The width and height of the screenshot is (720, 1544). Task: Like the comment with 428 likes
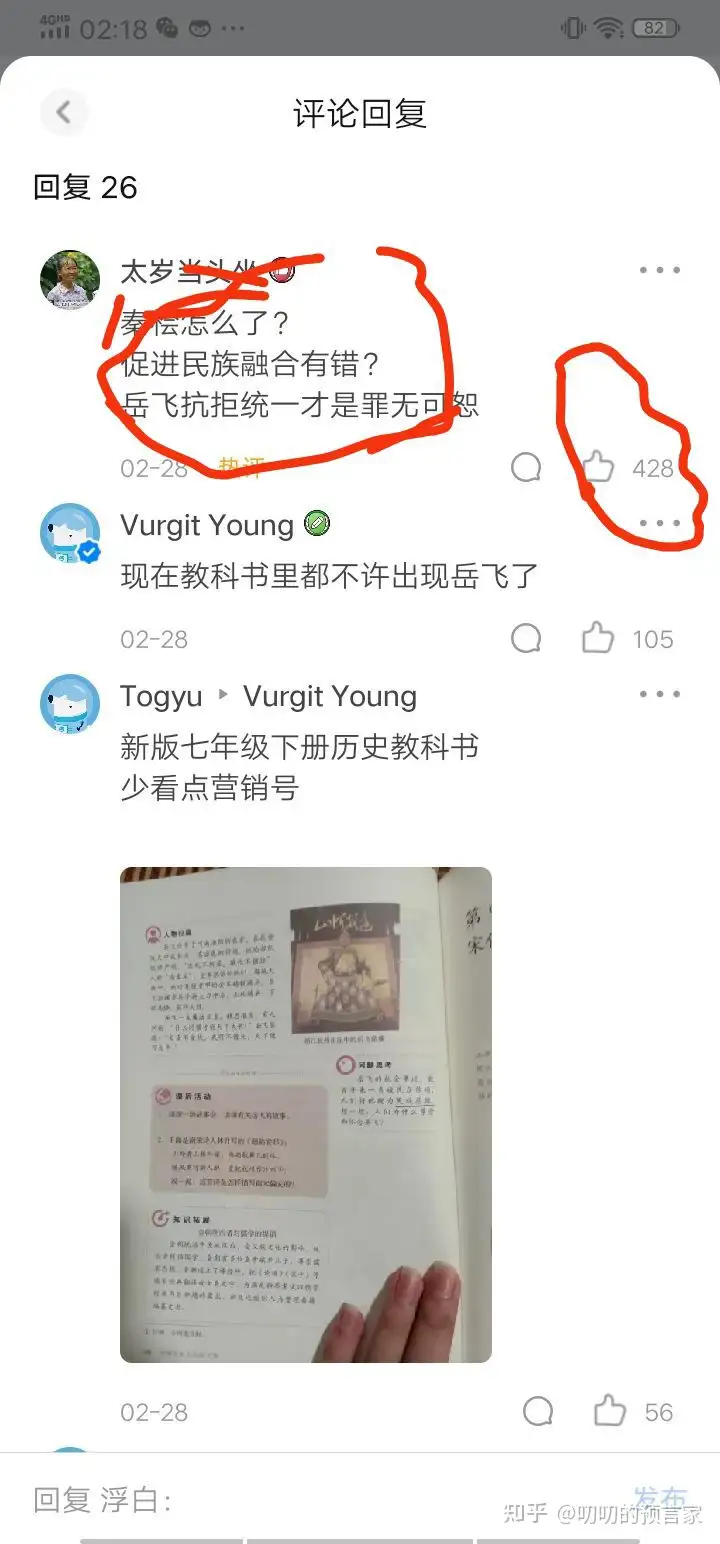pyautogui.click(x=598, y=467)
